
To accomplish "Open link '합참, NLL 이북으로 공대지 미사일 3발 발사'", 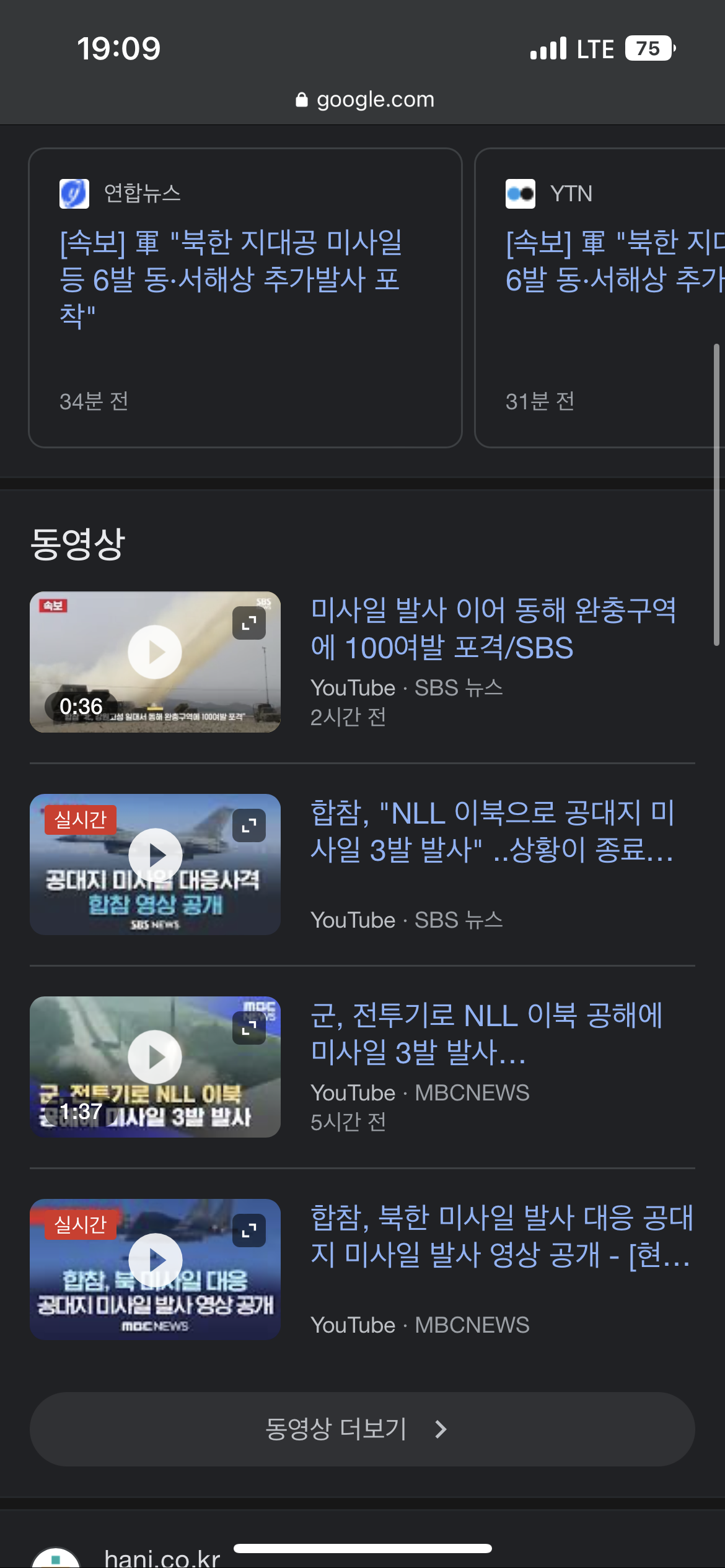I will pyautogui.click(x=493, y=831).
